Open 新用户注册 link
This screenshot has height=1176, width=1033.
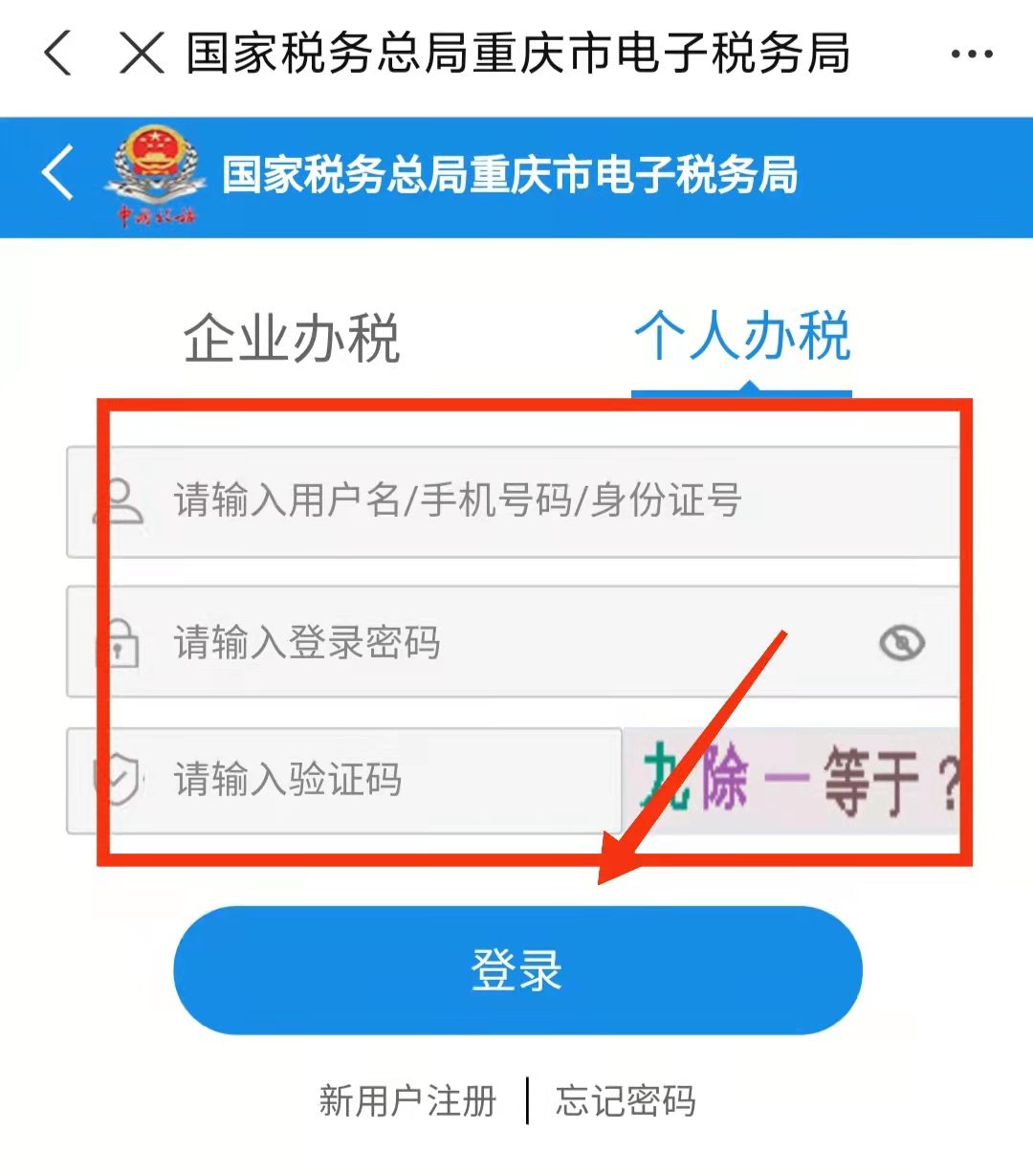click(x=407, y=1100)
